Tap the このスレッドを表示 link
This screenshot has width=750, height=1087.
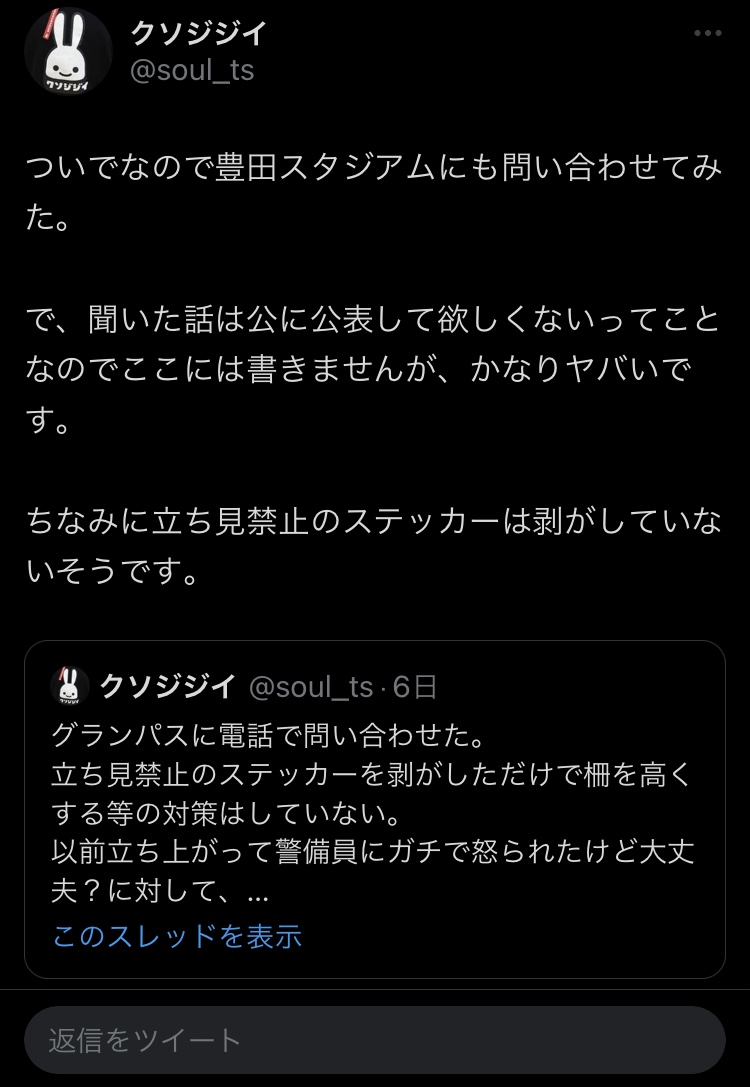pyautogui.click(x=177, y=935)
